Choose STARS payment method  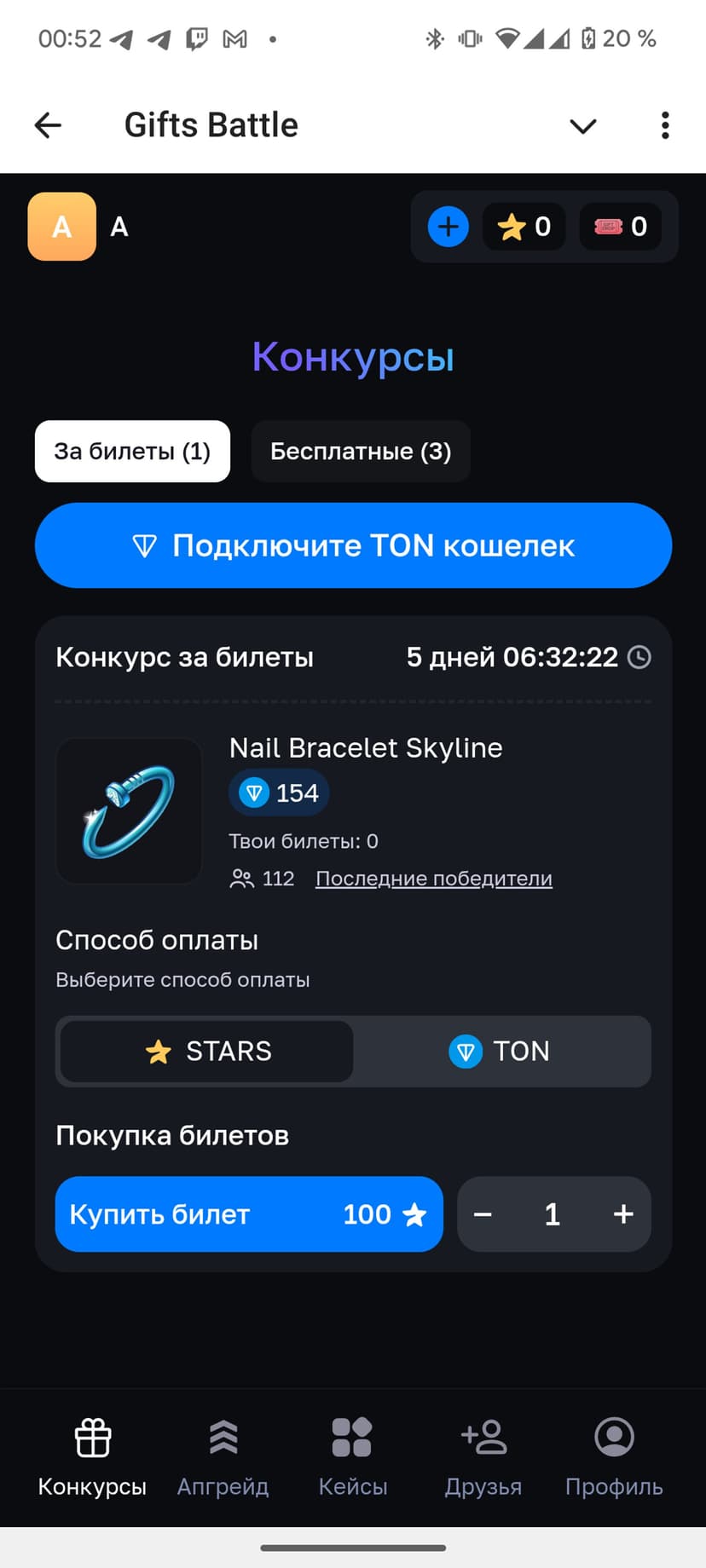coord(207,1051)
